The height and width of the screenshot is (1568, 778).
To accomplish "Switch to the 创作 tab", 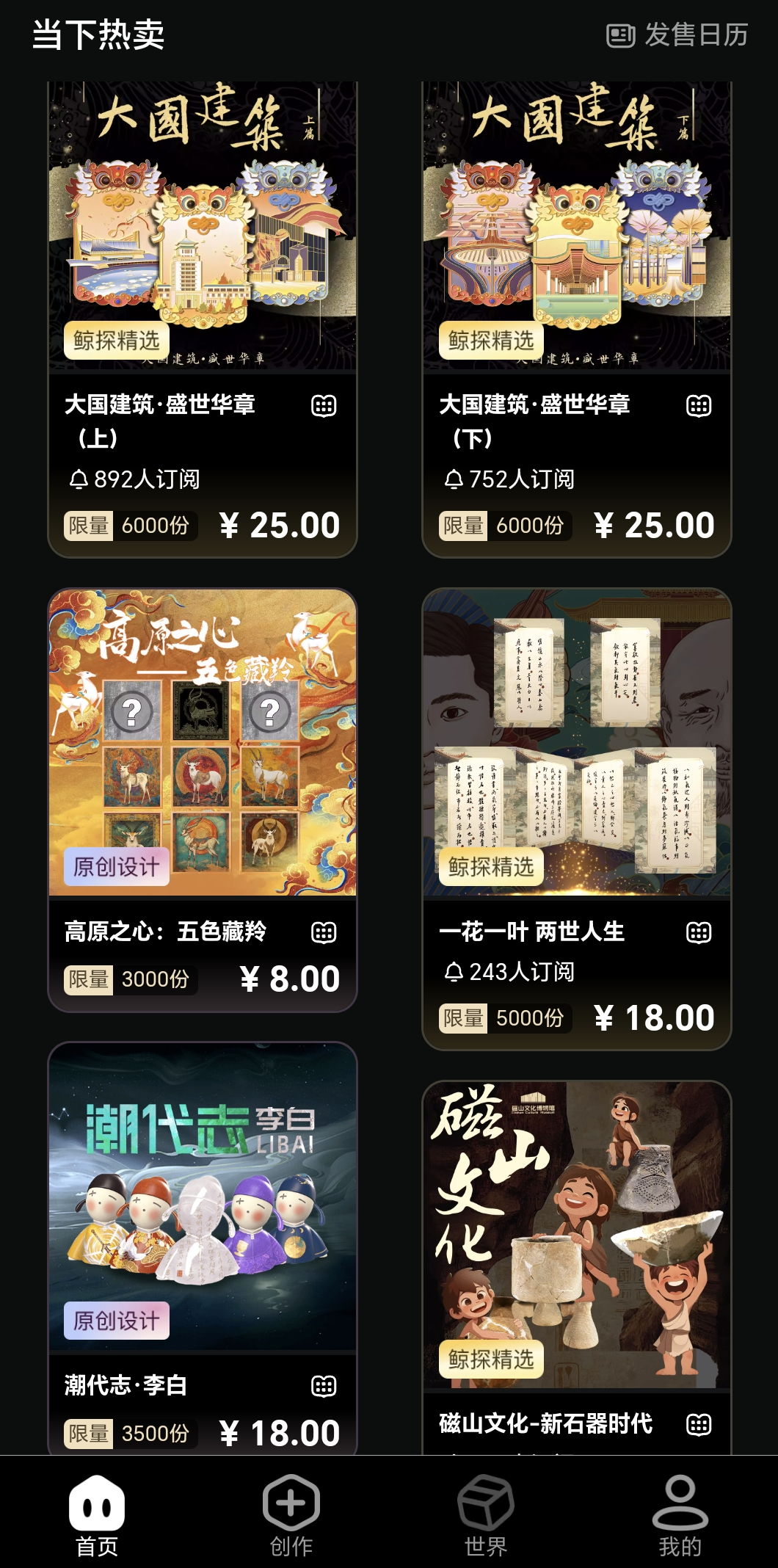I will 291,1515.
